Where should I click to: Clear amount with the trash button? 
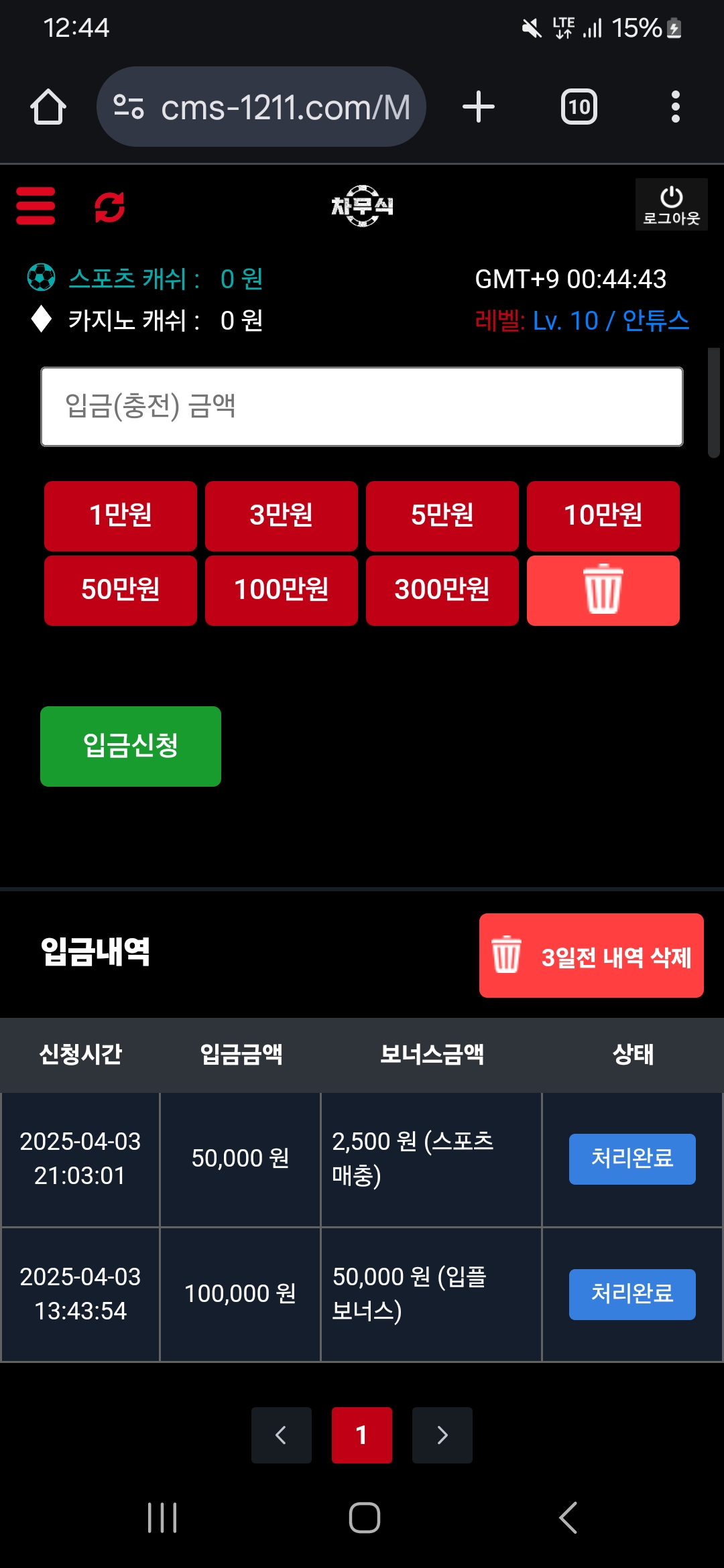[603, 590]
